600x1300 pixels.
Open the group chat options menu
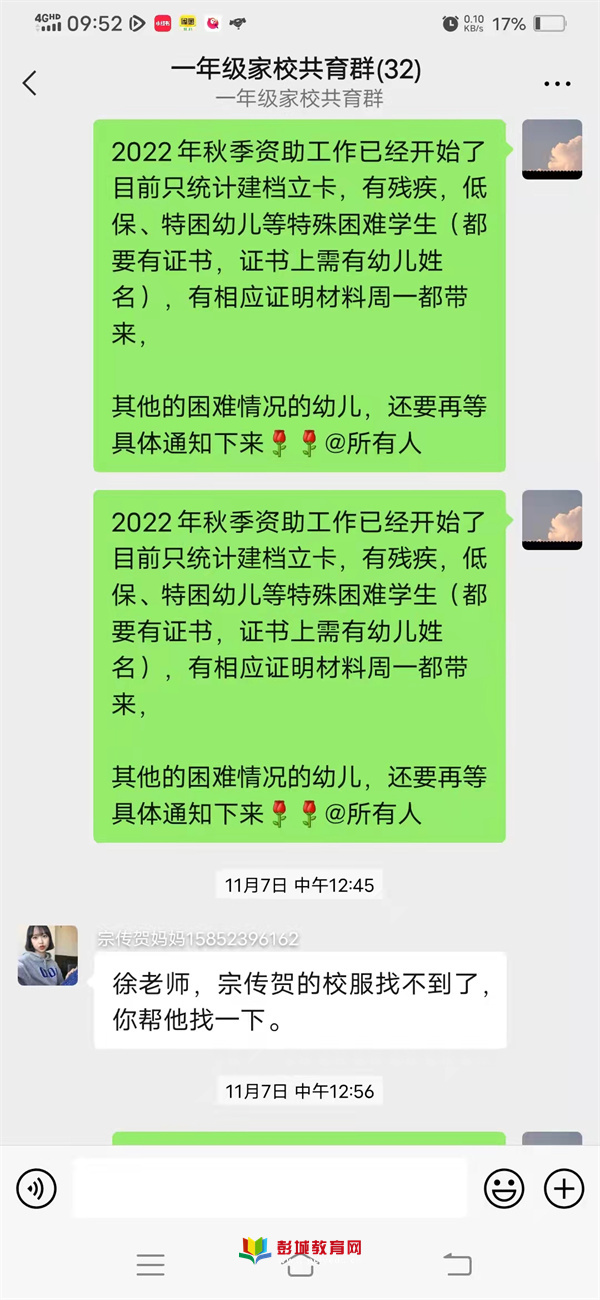[x=557, y=84]
